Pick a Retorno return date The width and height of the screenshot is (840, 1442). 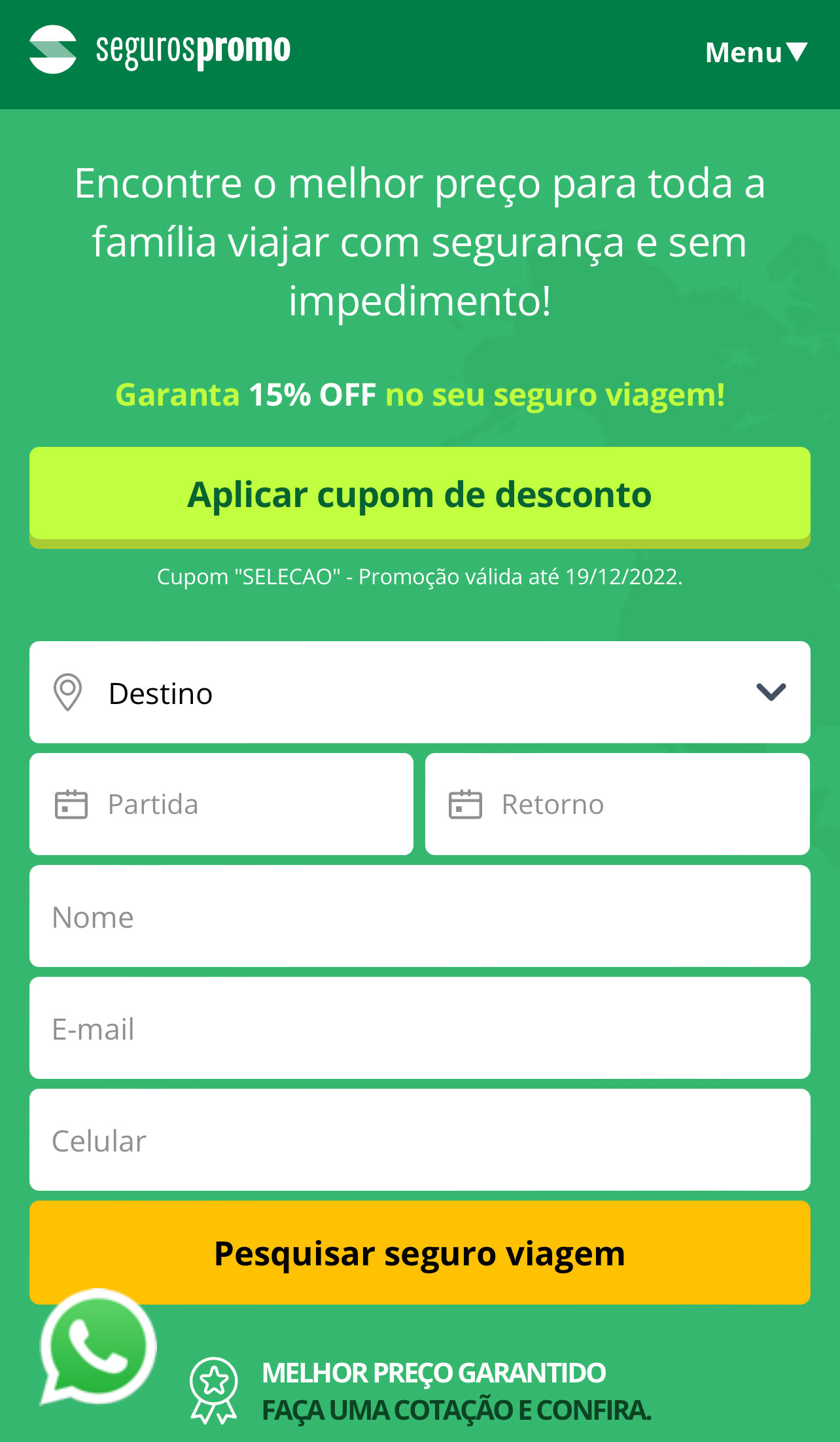pyautogui.click(x=618, y=804)
